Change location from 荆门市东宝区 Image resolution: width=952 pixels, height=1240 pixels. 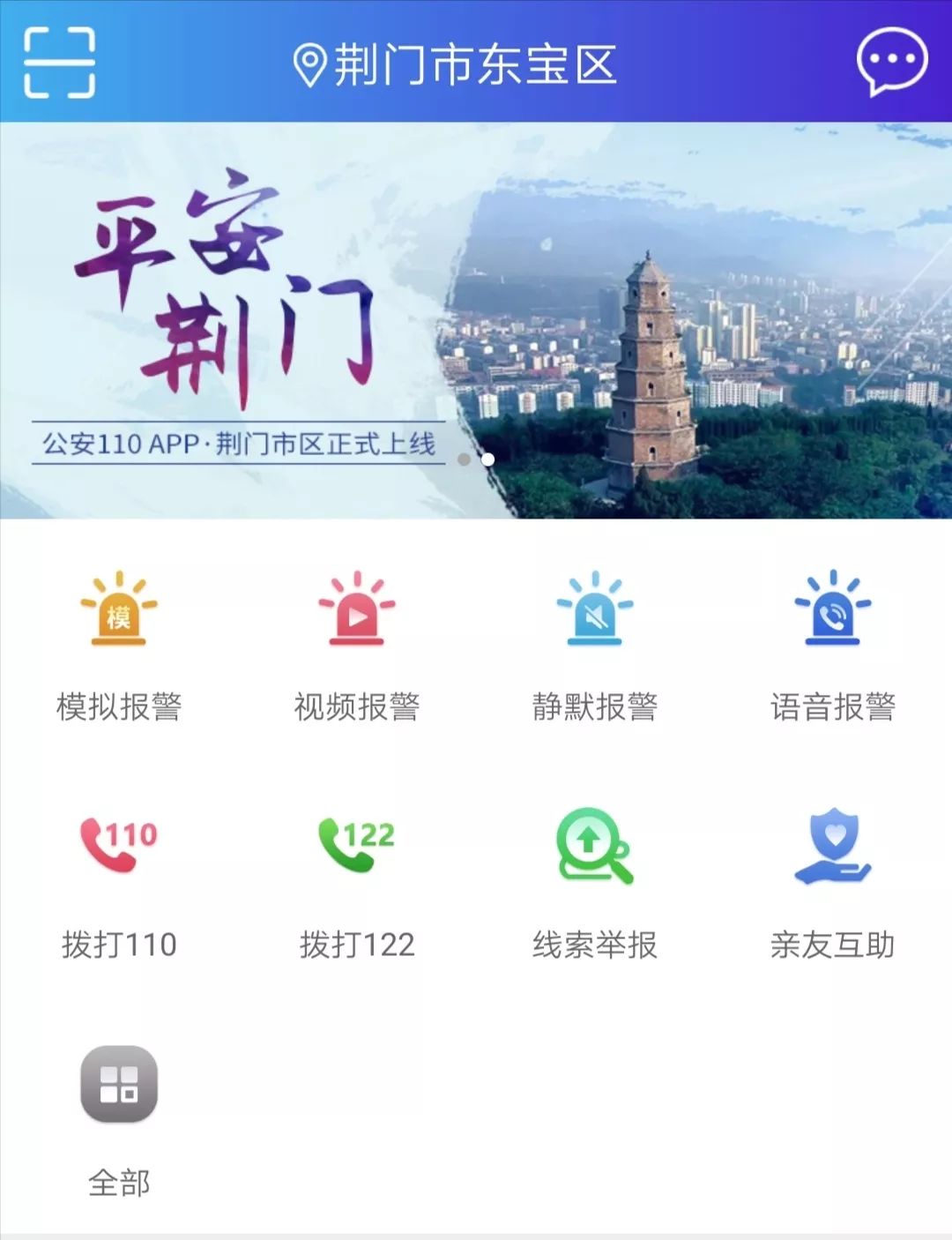coord(455,64)
